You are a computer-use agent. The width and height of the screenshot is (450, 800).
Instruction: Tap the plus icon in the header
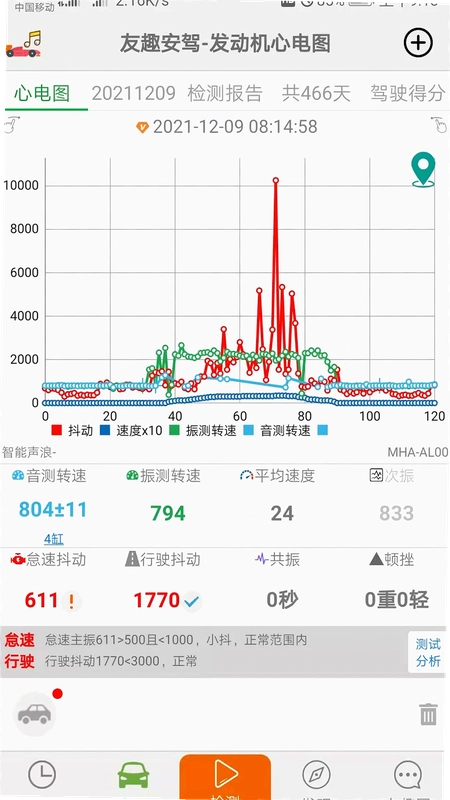[418, 43]
